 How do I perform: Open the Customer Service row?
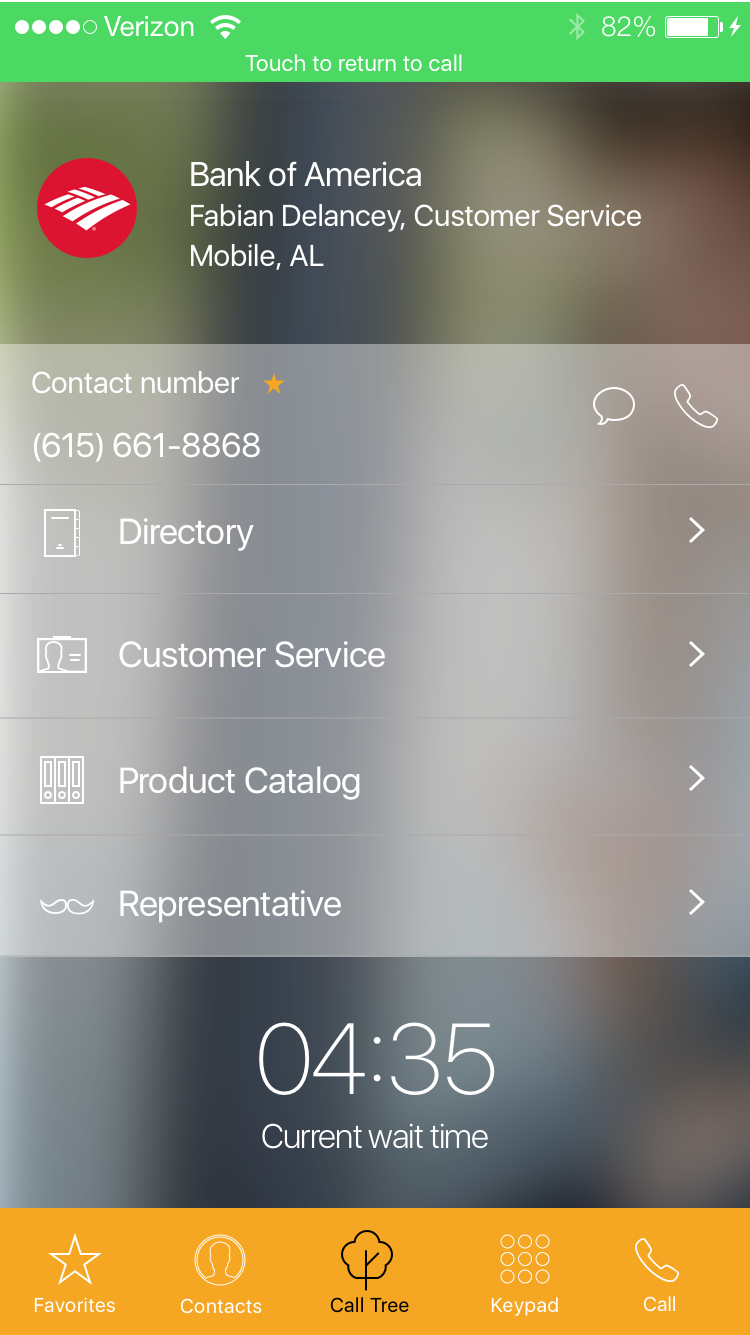pyautogui.click(x=375, y=655)
